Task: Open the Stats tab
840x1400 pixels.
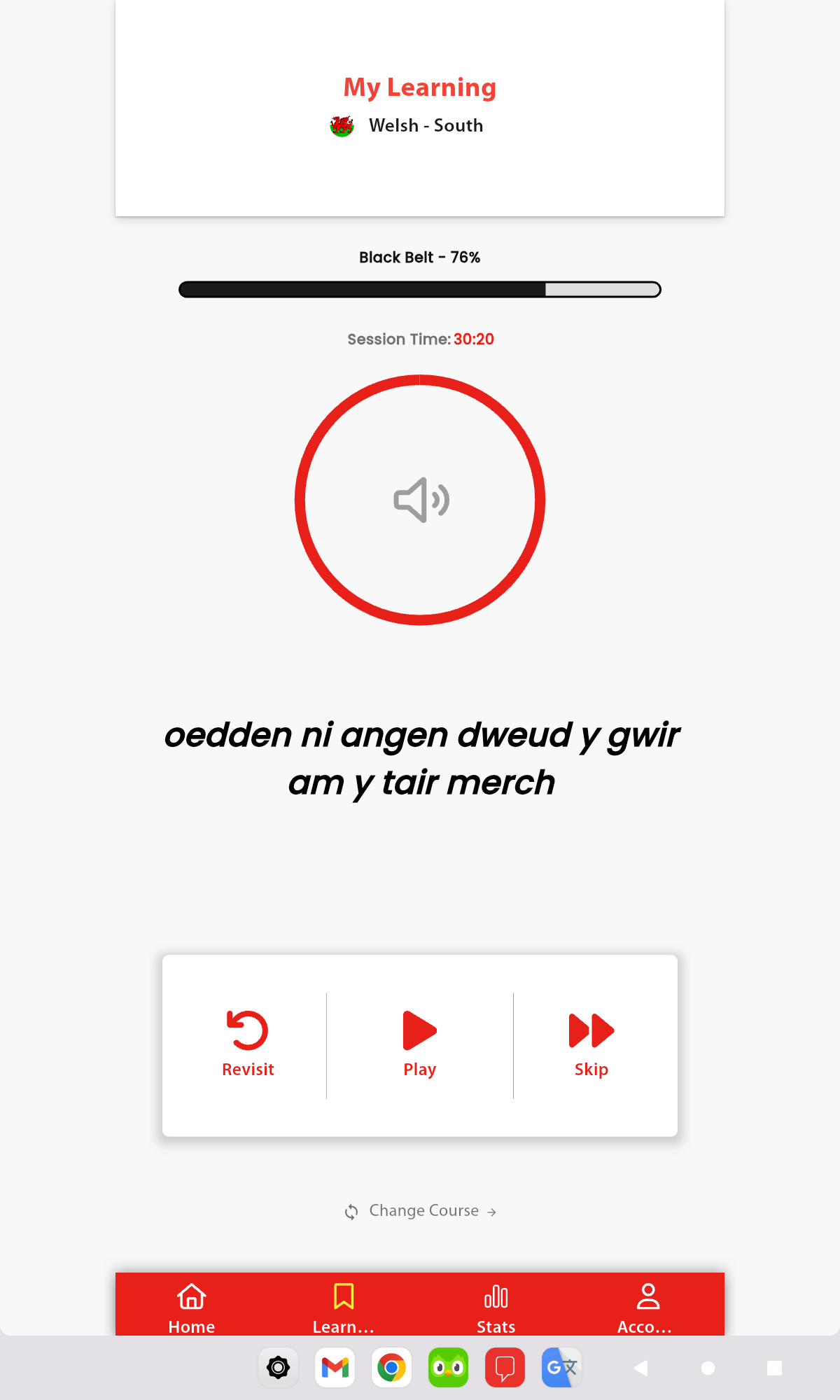Action: coord(496,1308)
